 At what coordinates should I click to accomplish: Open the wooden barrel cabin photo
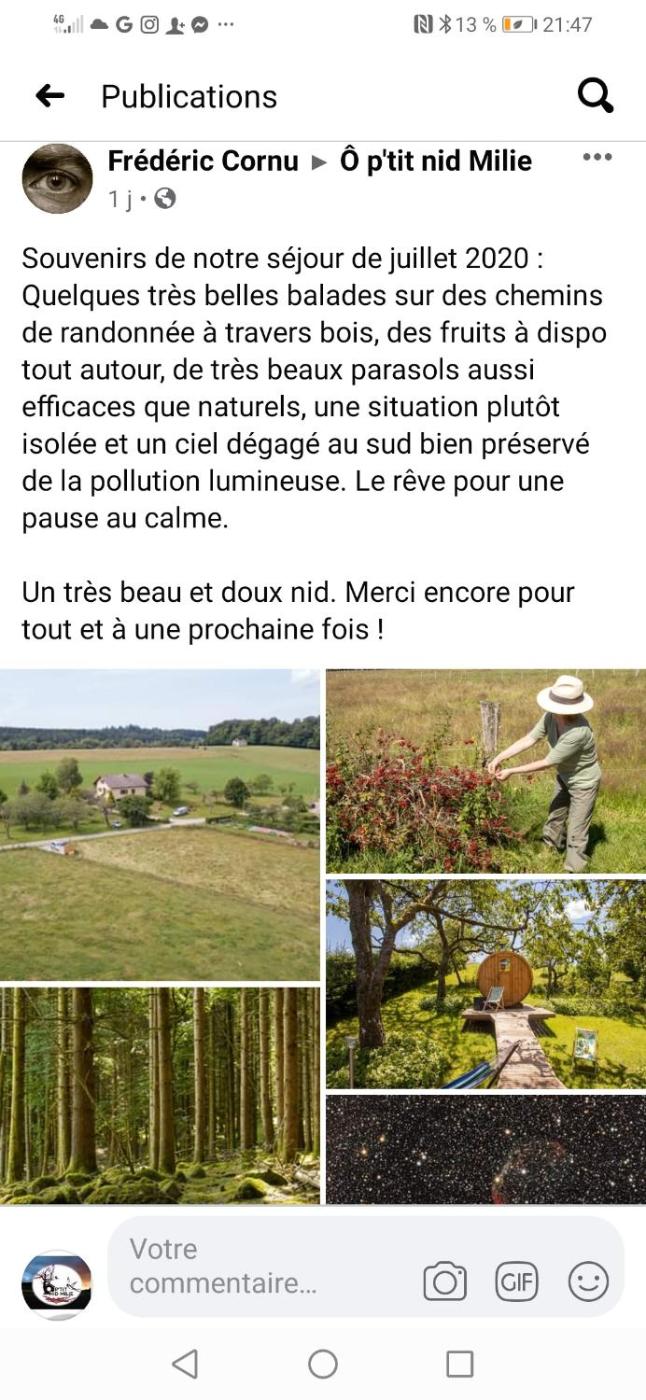(486, 984)
